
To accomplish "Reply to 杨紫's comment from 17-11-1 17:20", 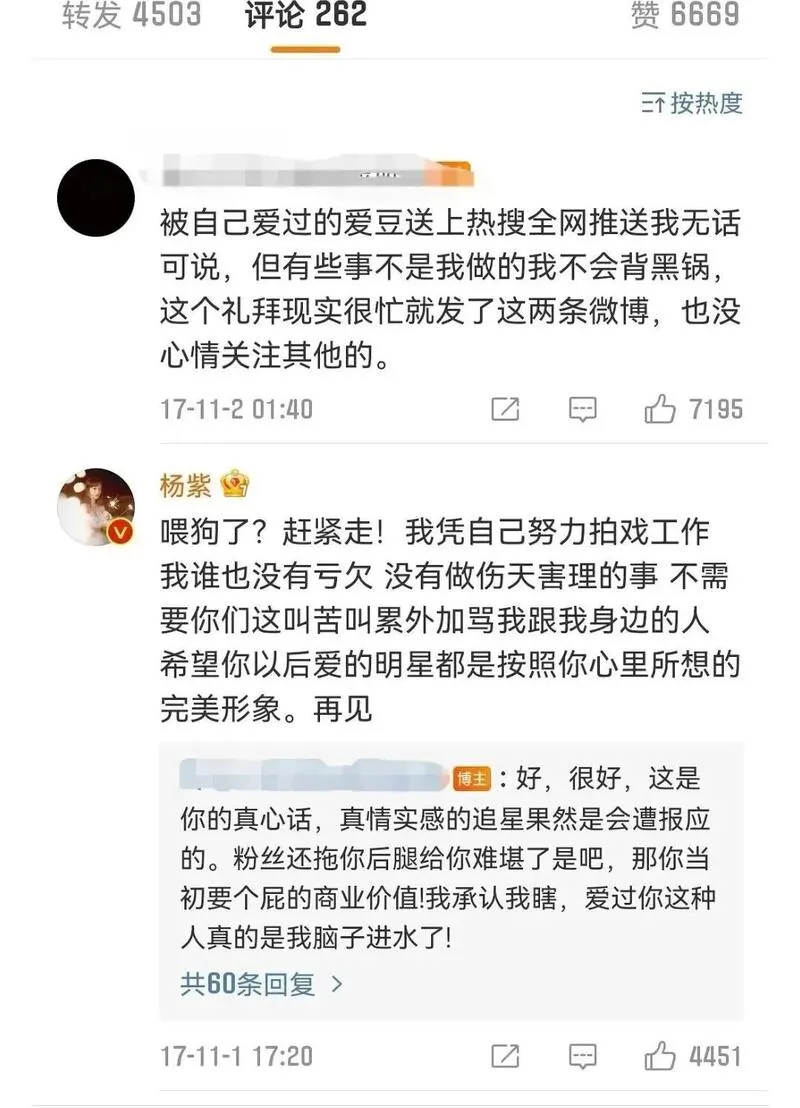I will tap(583, 1055).
